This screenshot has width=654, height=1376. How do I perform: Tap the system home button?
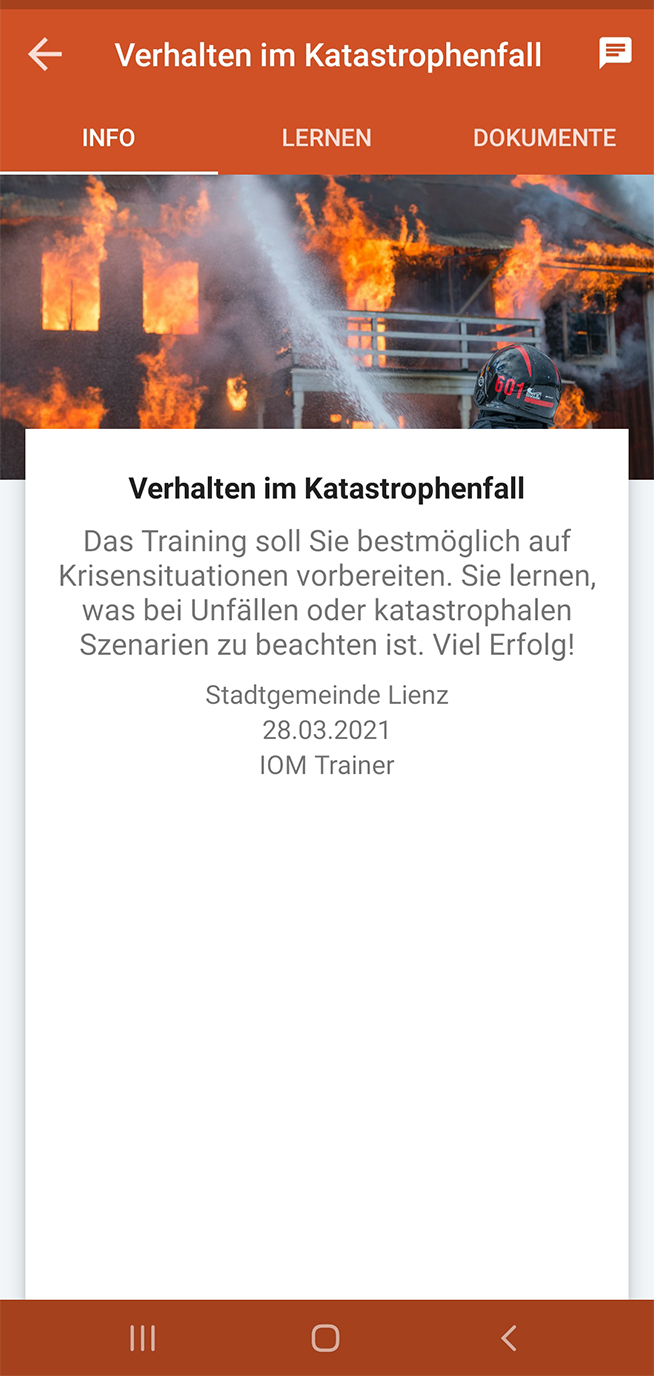(x=326, y=1338)
